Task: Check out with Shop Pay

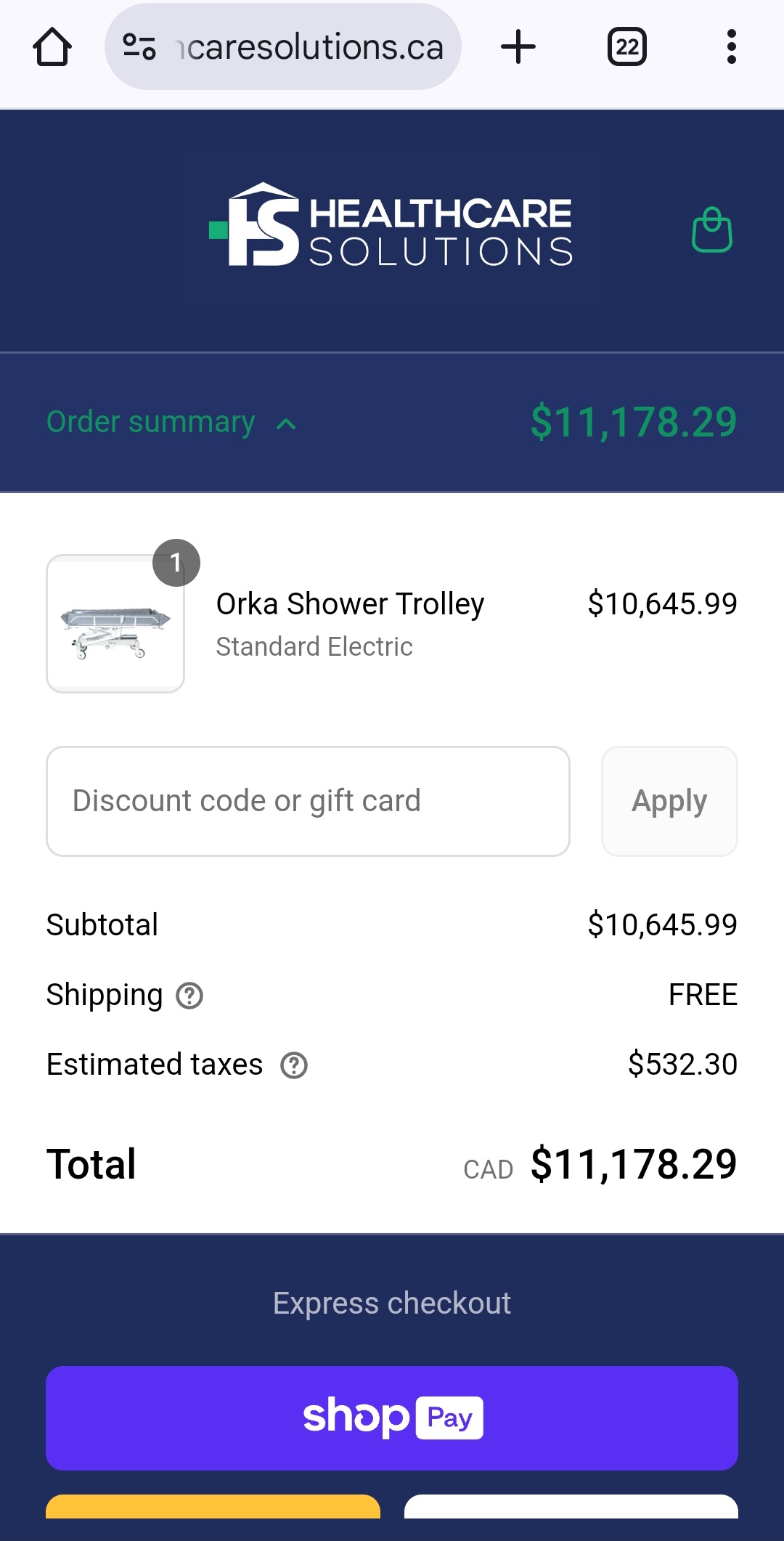Action: point(392,1418)
